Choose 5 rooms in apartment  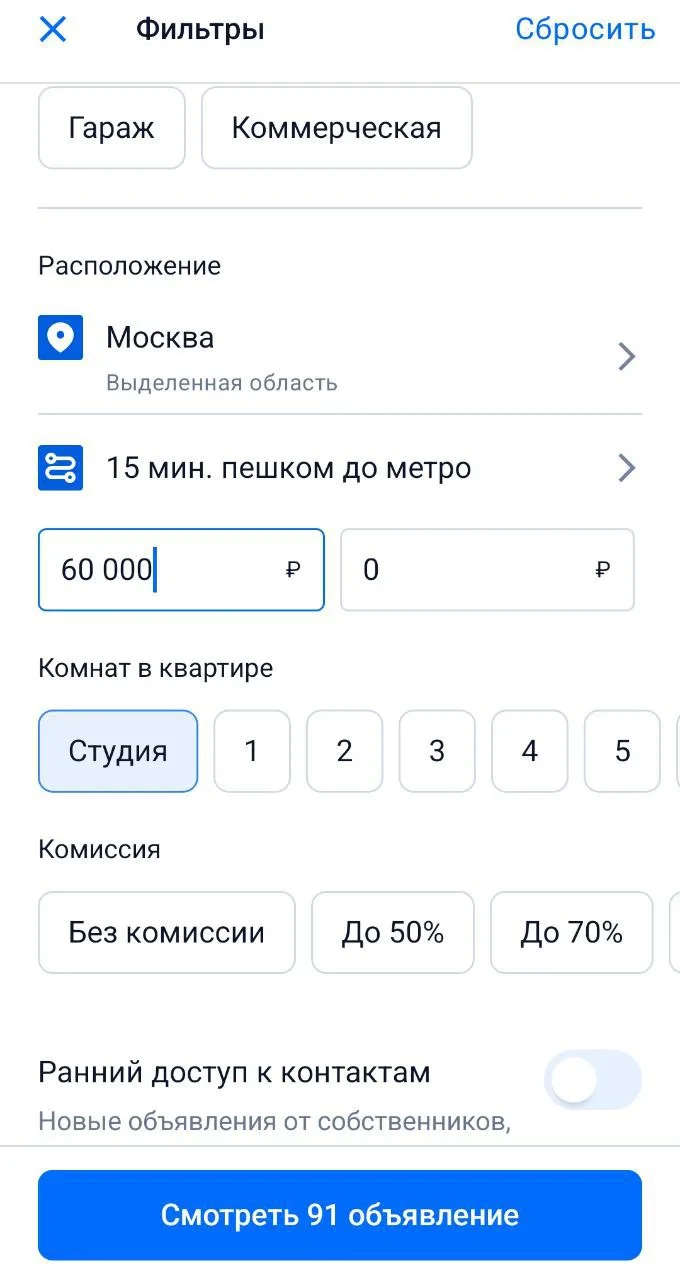[622, 751]
